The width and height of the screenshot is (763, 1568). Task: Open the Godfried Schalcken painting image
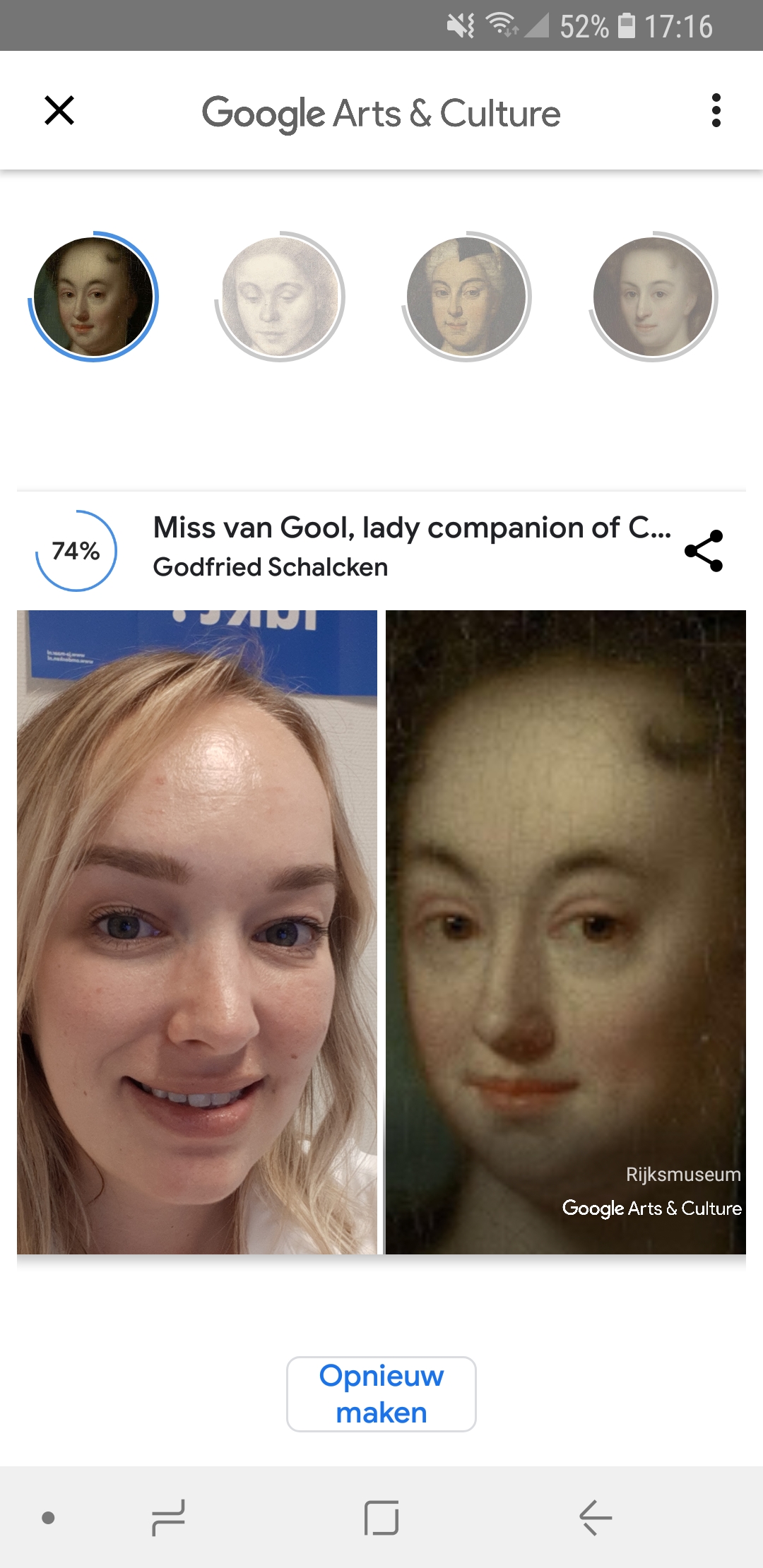[x=566, y=932]
